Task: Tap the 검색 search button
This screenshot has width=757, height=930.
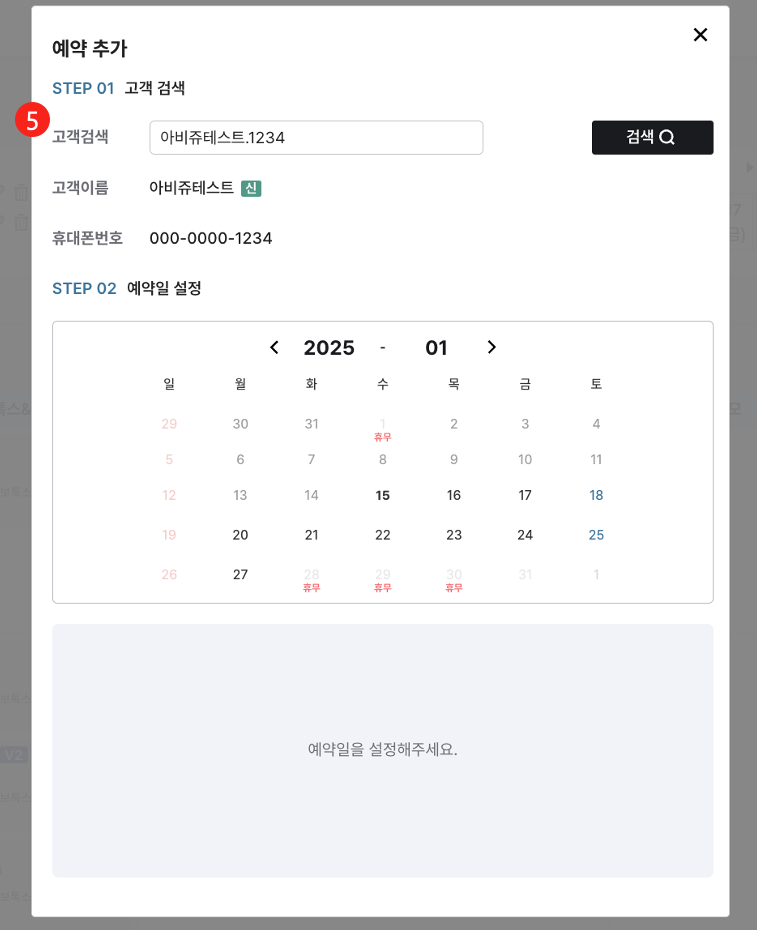Action: (652, 138)
